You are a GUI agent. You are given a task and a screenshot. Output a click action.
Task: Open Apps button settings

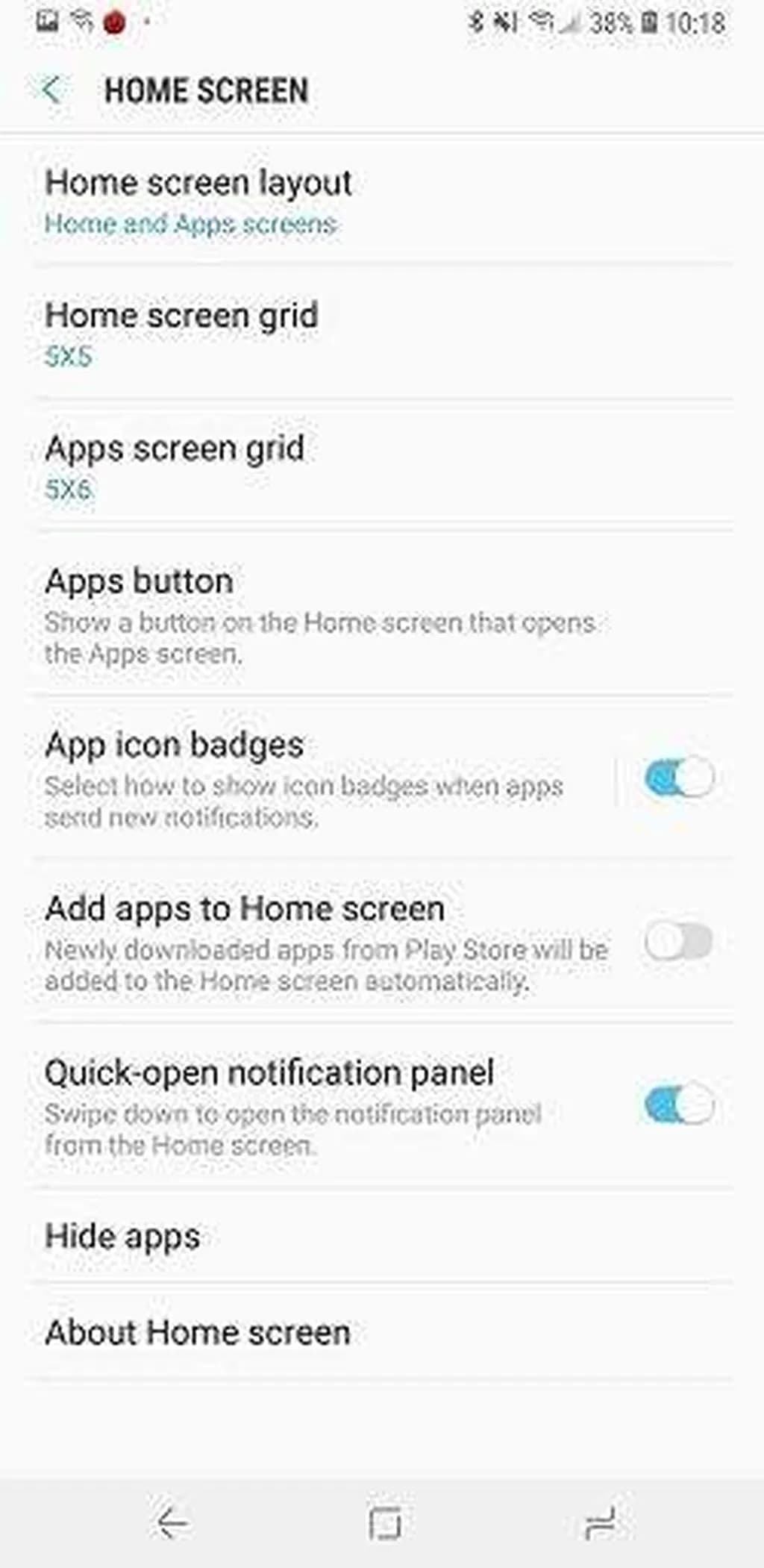[319, 615]
